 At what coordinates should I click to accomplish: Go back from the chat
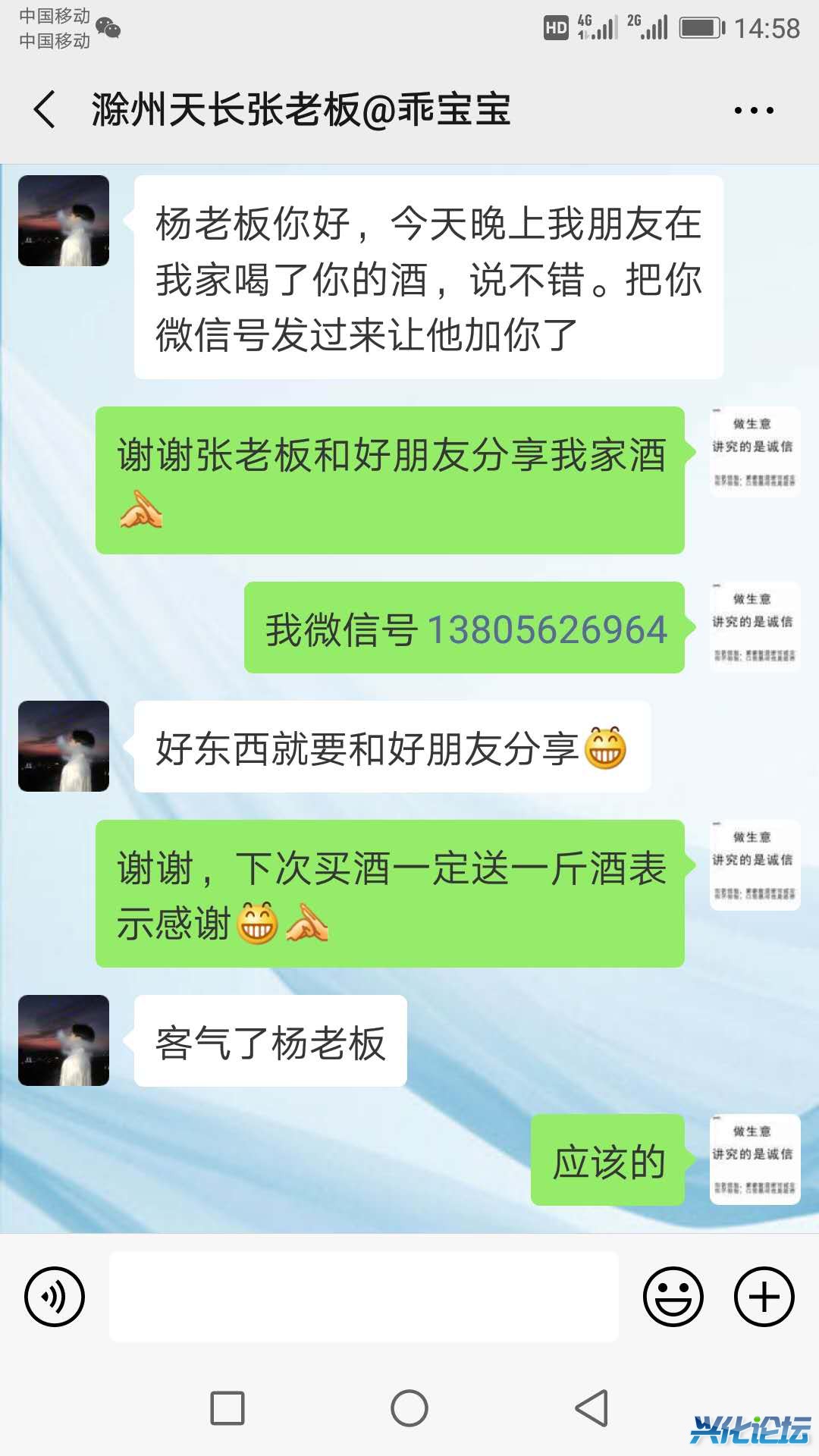tap(45, 110)
